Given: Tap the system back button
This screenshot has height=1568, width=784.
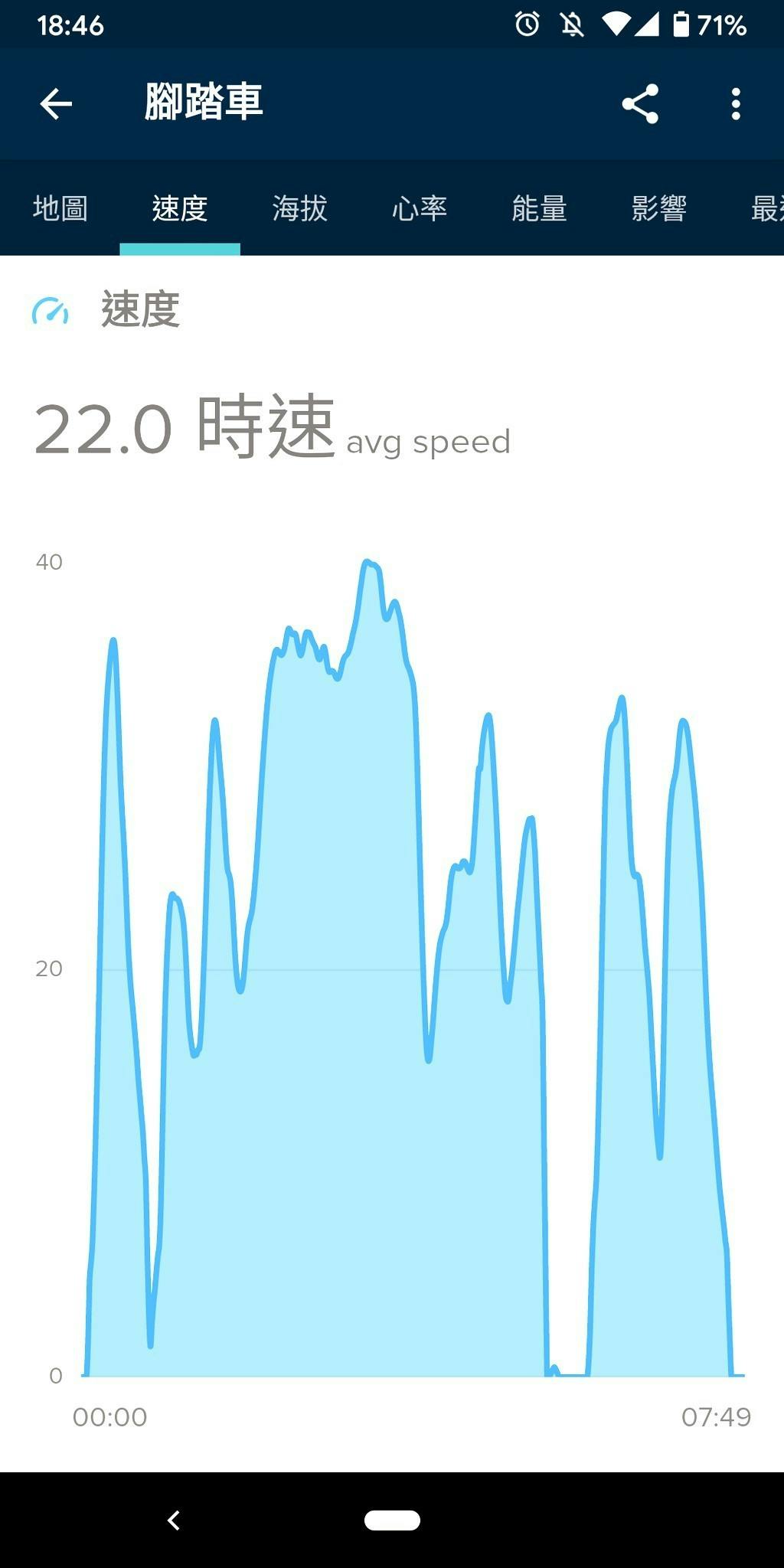Looking at the screenshot, I should 174,1521.
